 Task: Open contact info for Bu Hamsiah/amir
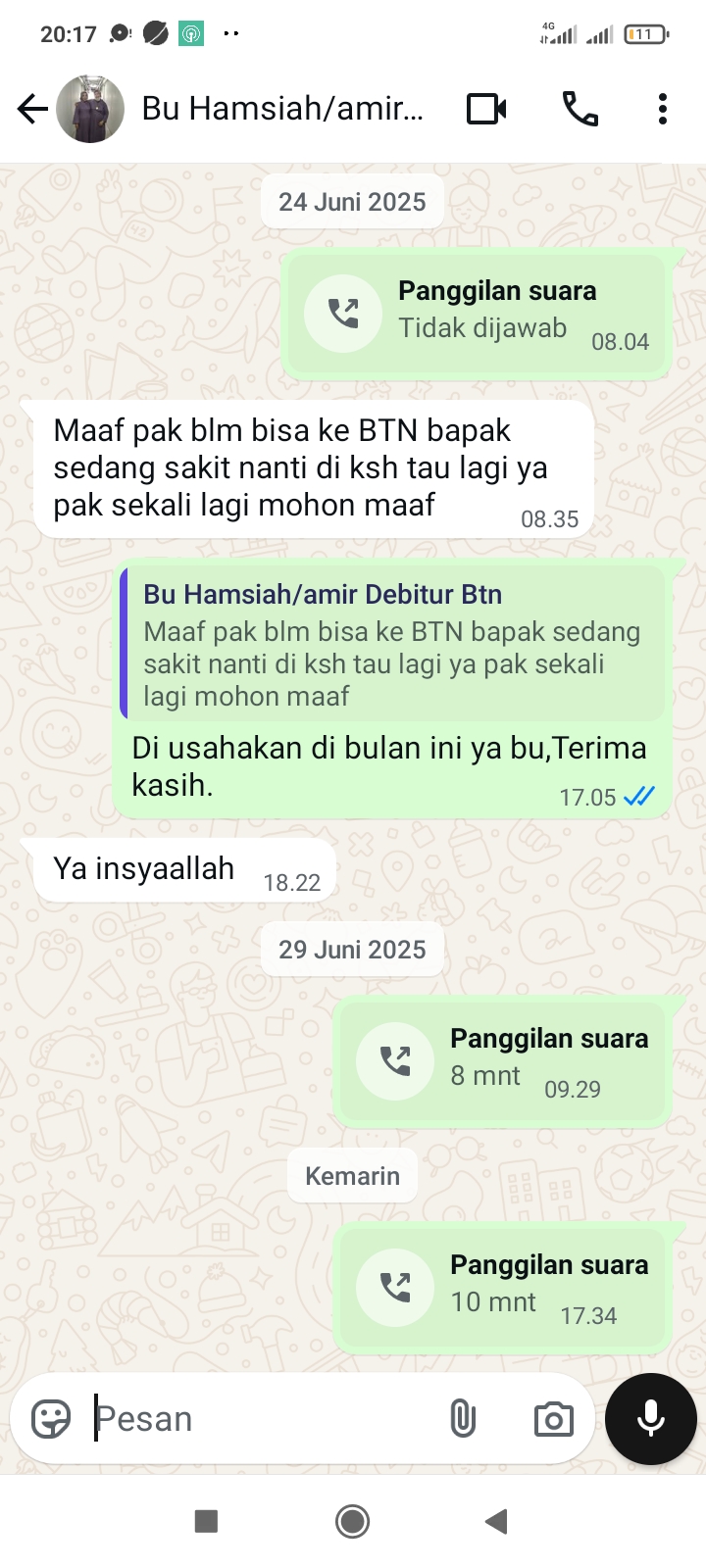(282, 109)
